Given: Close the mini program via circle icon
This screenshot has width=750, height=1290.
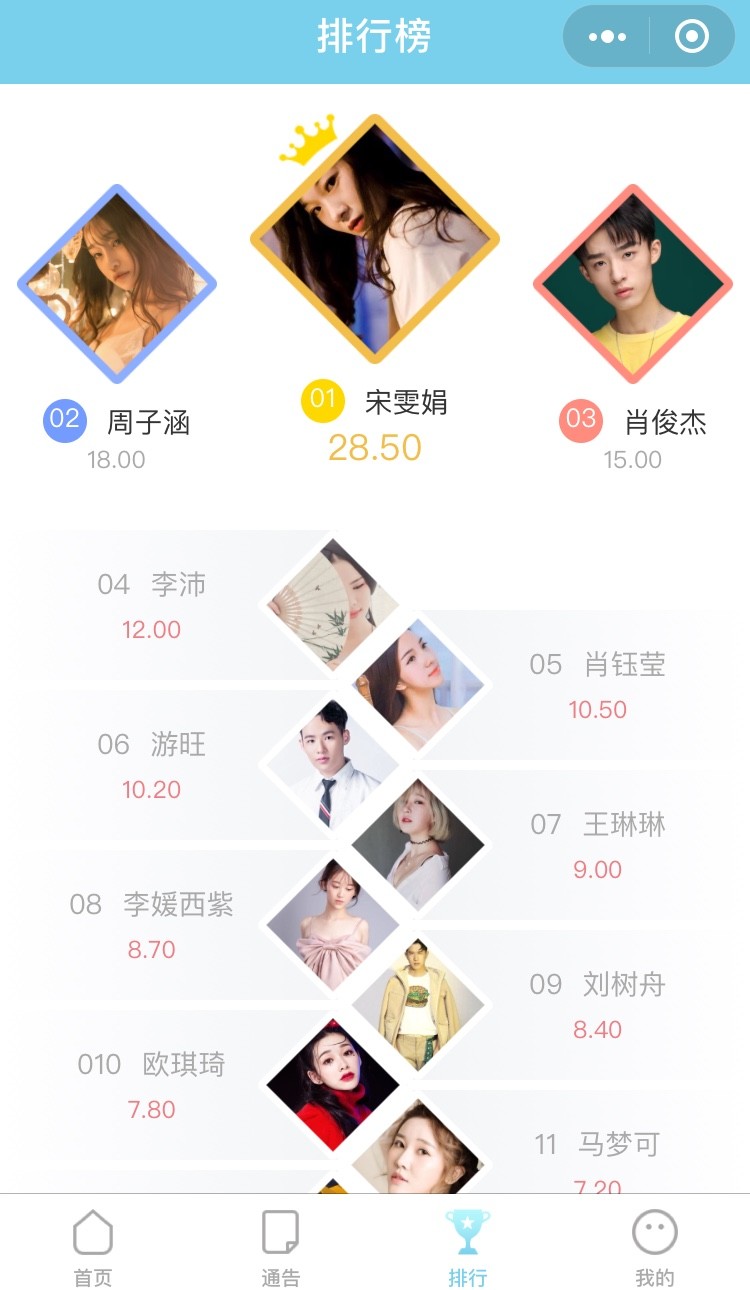Looking at the screenshot, I should [691, 37].
